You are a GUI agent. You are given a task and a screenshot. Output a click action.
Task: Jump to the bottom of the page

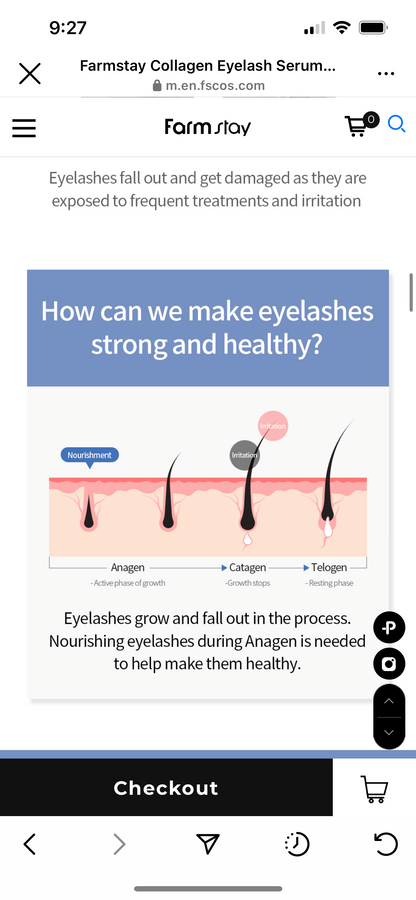tap(389, 732)
